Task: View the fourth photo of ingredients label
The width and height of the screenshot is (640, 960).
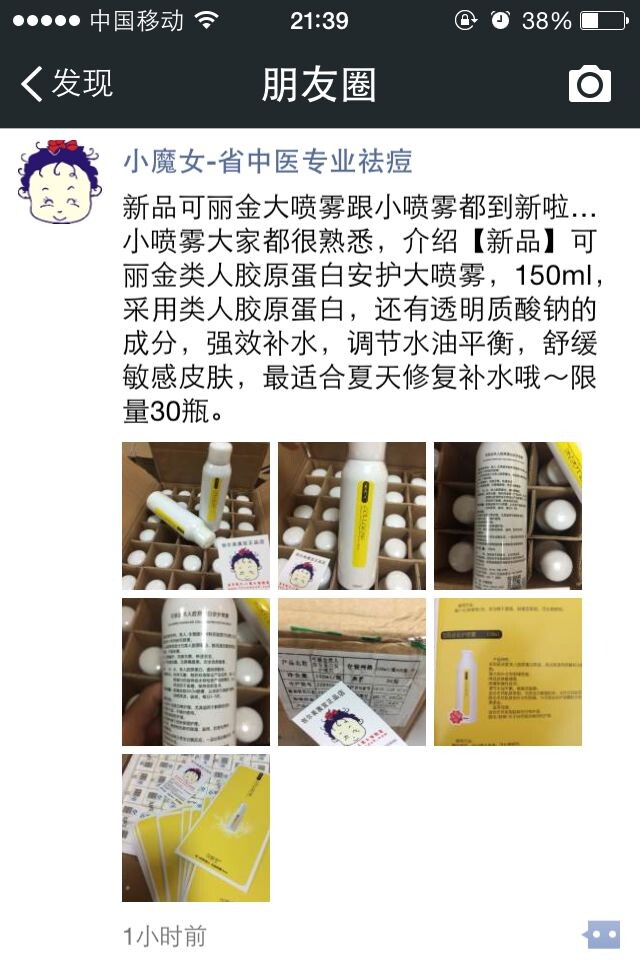Action: [x=195, y=672]
